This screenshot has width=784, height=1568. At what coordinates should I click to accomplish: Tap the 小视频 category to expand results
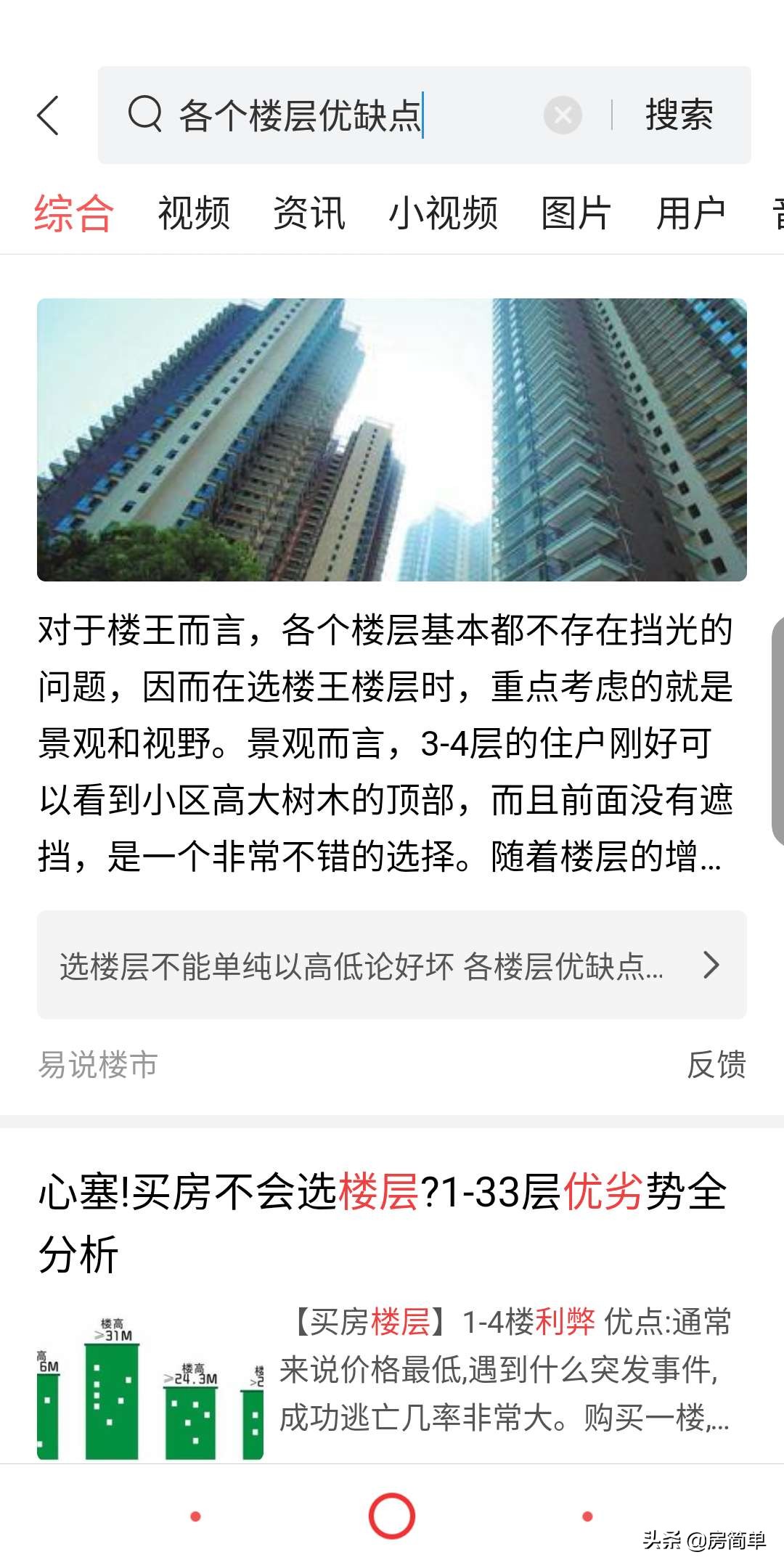(445, 214)
